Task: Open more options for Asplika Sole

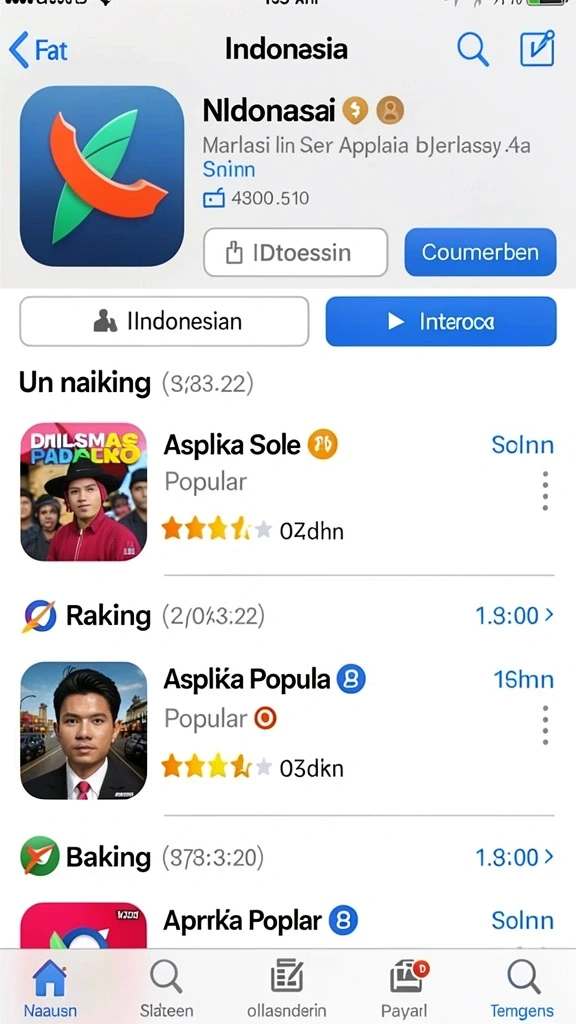Action: [x=545, y=490]
